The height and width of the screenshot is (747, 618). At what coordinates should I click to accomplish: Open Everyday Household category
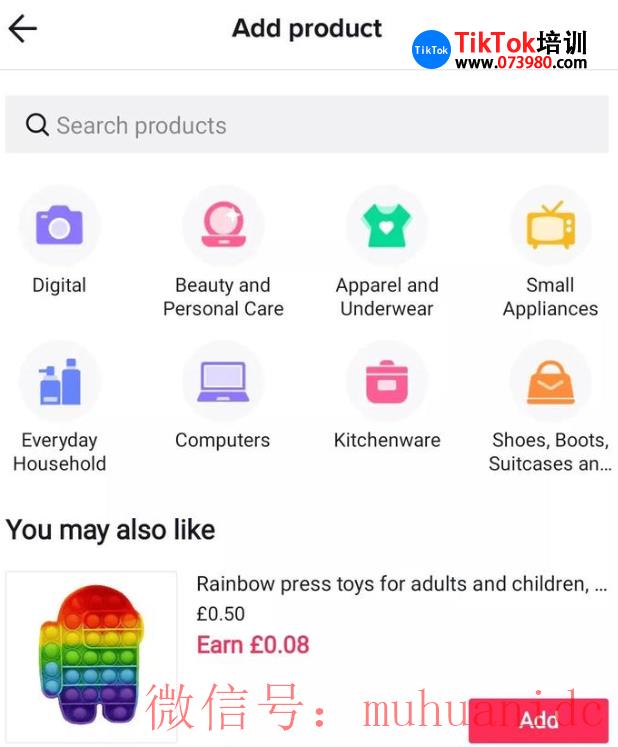[59, 382]
